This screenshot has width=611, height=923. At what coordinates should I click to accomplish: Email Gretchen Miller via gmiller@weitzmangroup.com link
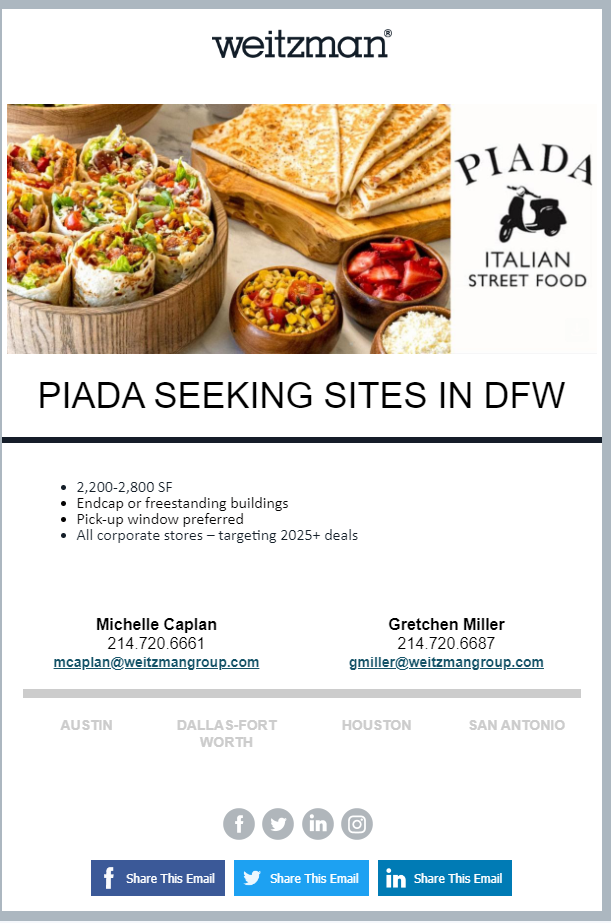pos(446,662)
